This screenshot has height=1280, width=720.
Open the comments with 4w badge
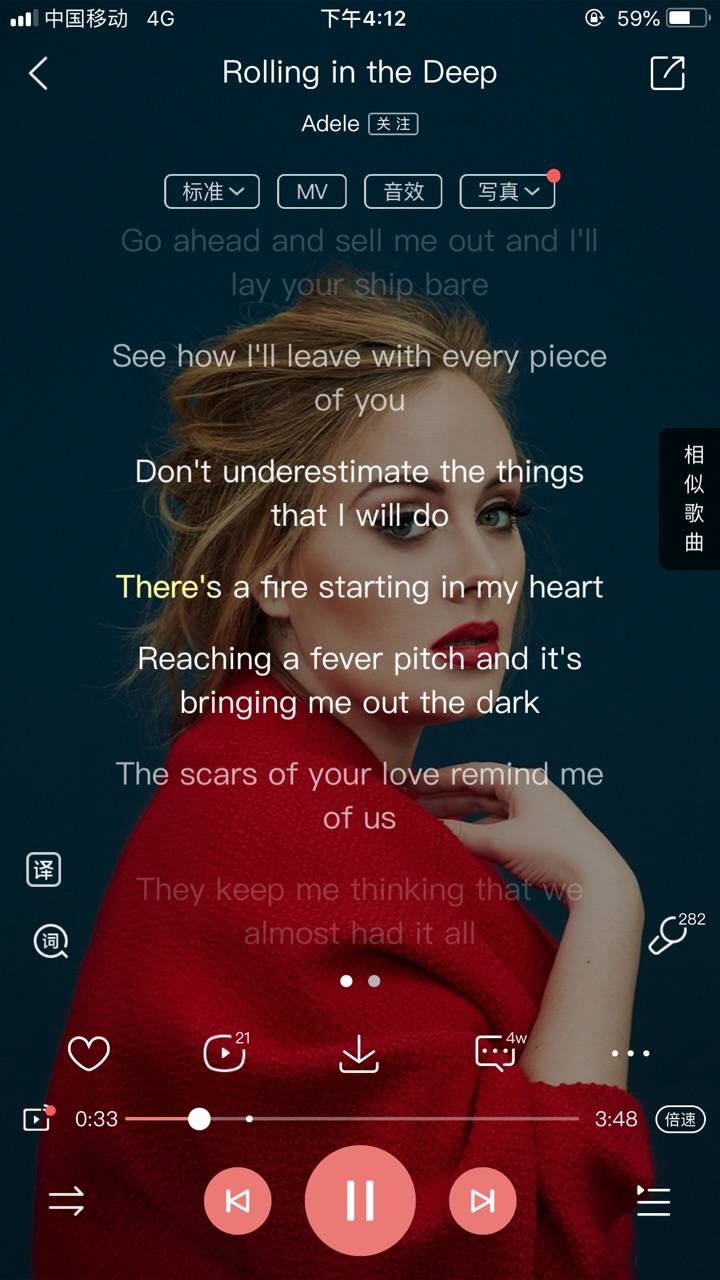coord(495,1053)
